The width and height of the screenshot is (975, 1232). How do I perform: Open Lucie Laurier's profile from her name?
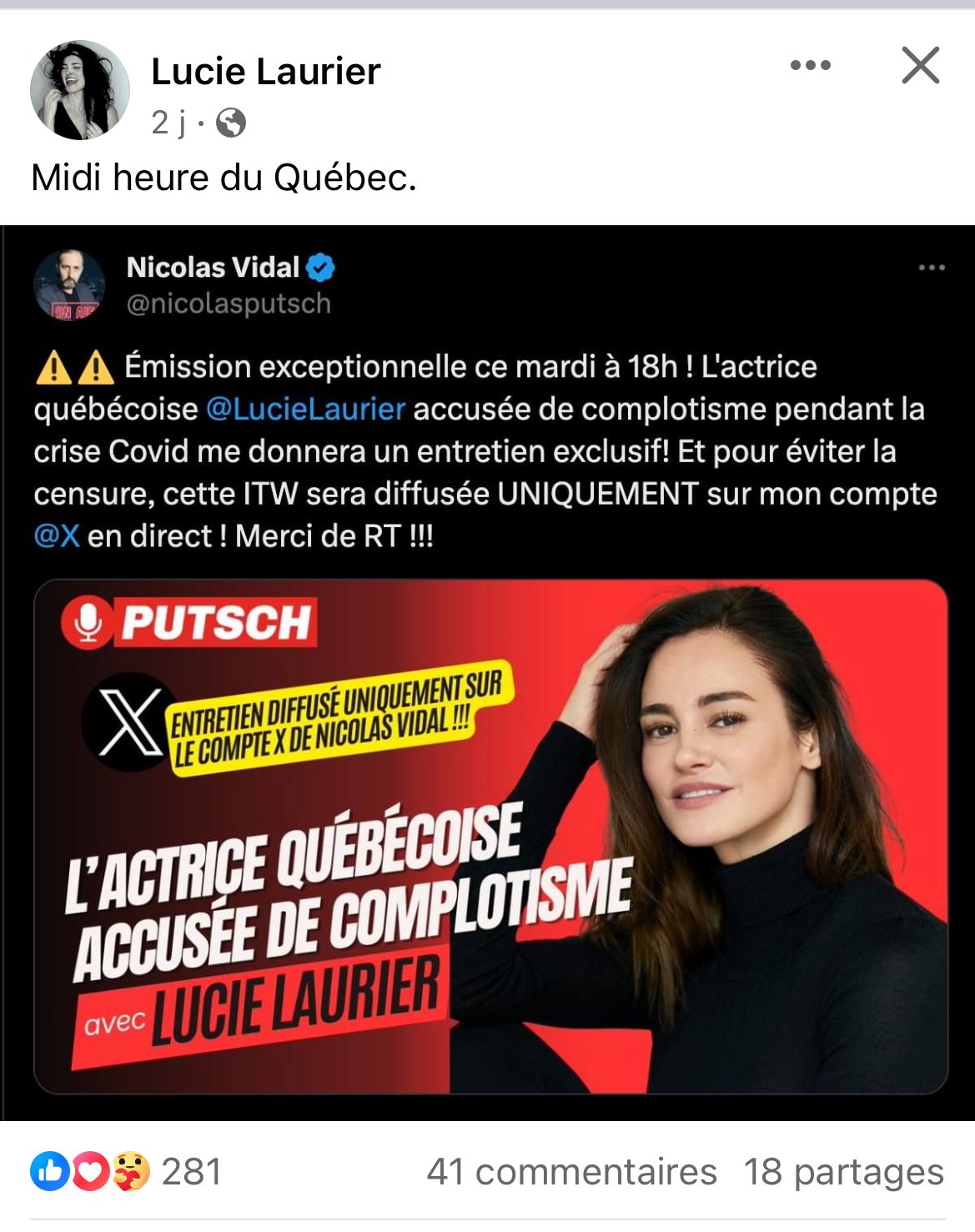pyautogui.click(x=265, y=72)
